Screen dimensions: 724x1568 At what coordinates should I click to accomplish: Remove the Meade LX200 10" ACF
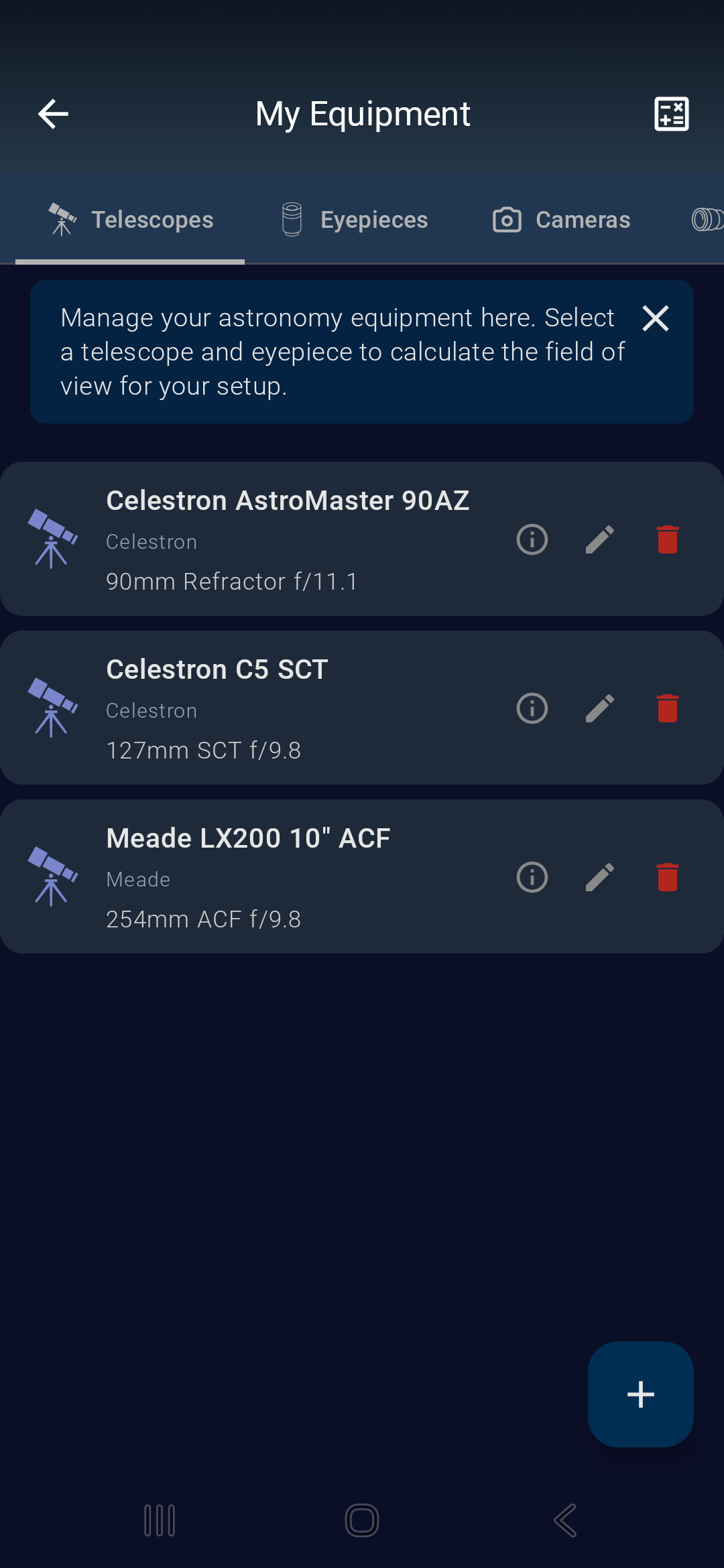click(668, 877)
